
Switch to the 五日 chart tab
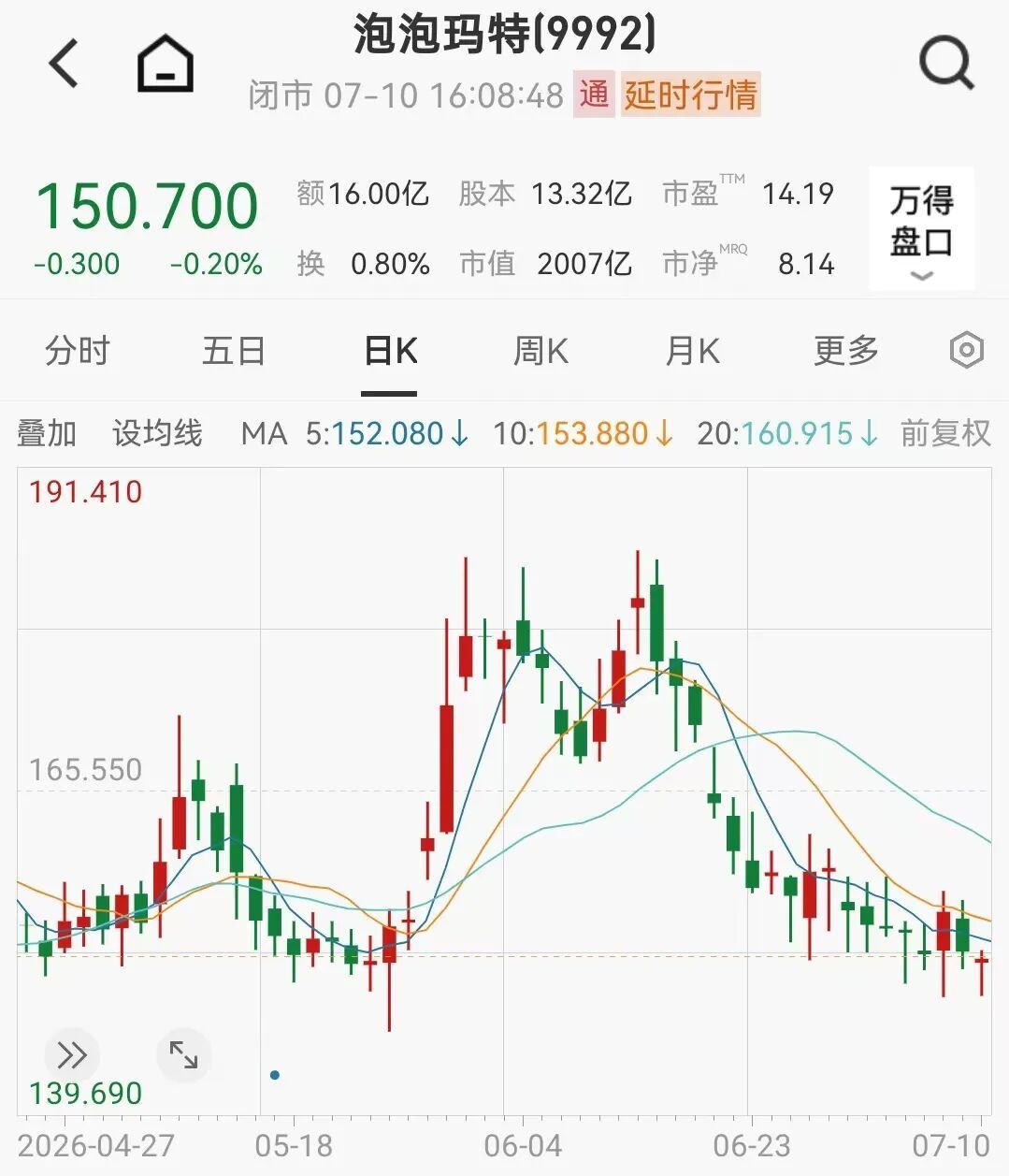(x=234, y=352)
